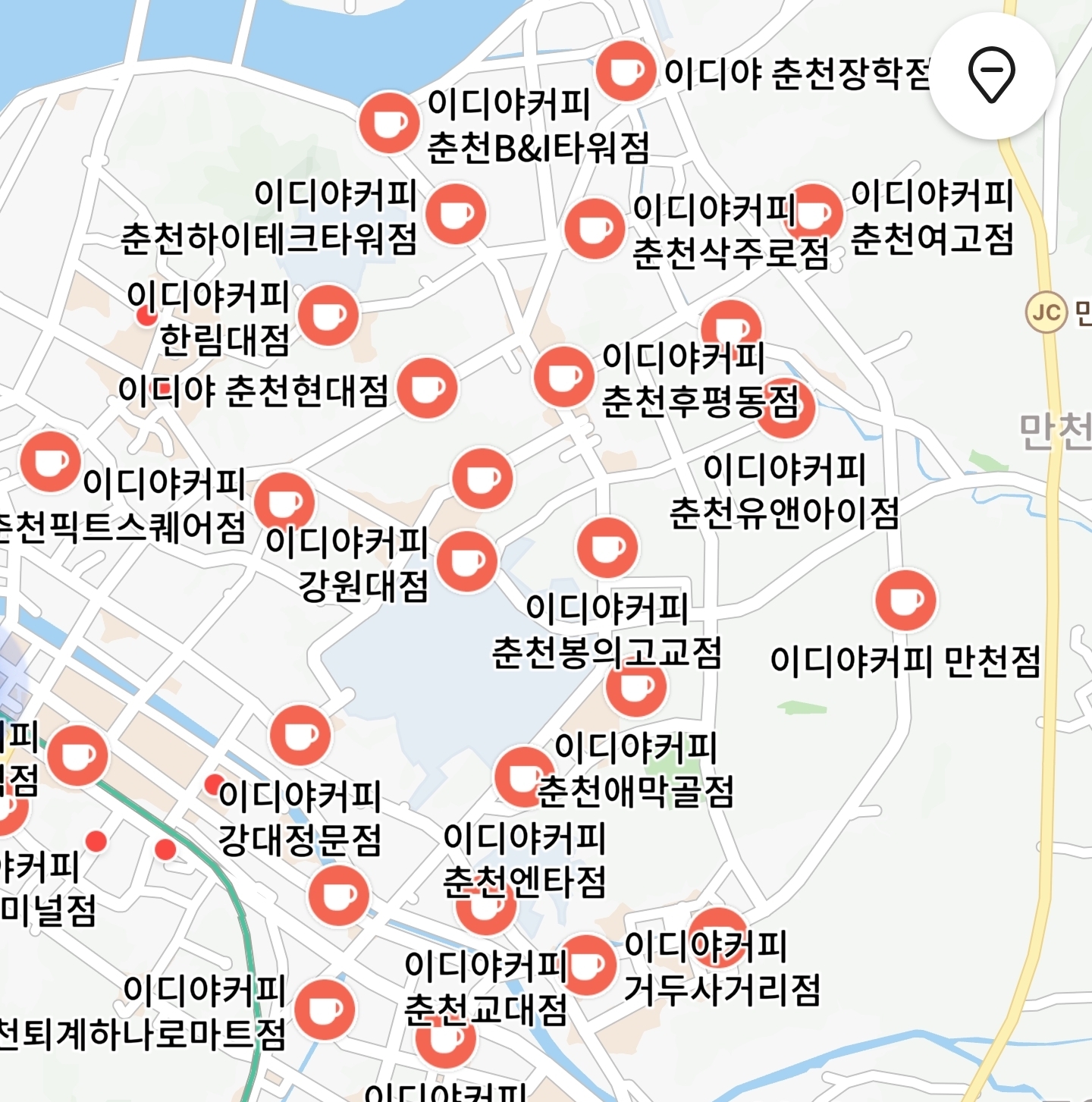Open the 한림대점 coffee pin
This screenshot has width=1092, height=1102.
pos(328,316)
